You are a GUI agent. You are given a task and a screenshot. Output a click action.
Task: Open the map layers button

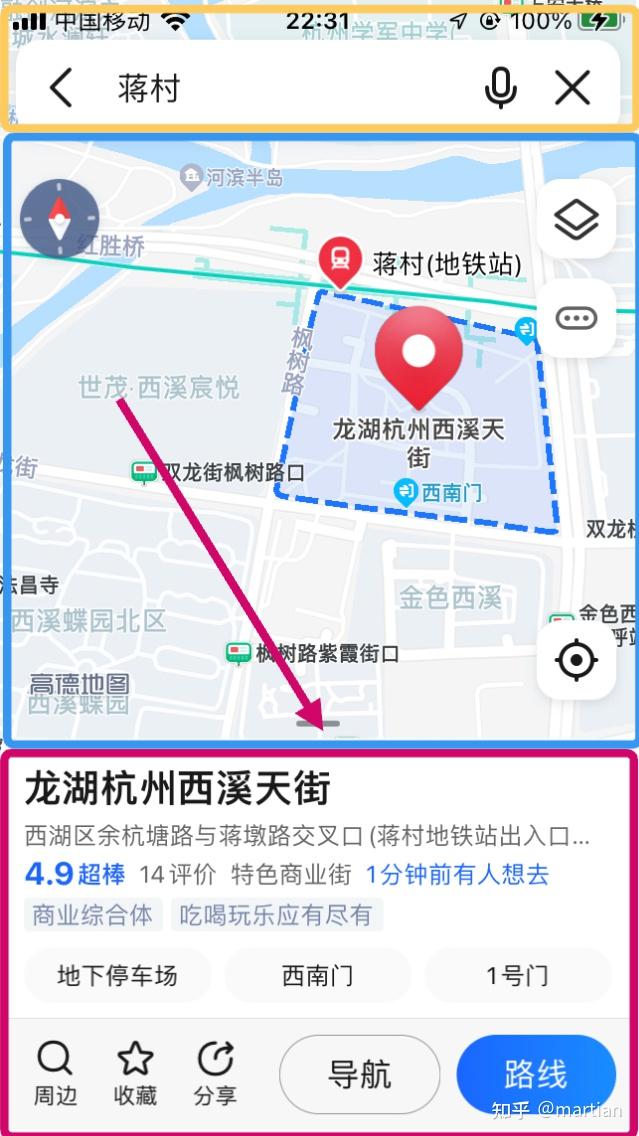click(576, 219)
